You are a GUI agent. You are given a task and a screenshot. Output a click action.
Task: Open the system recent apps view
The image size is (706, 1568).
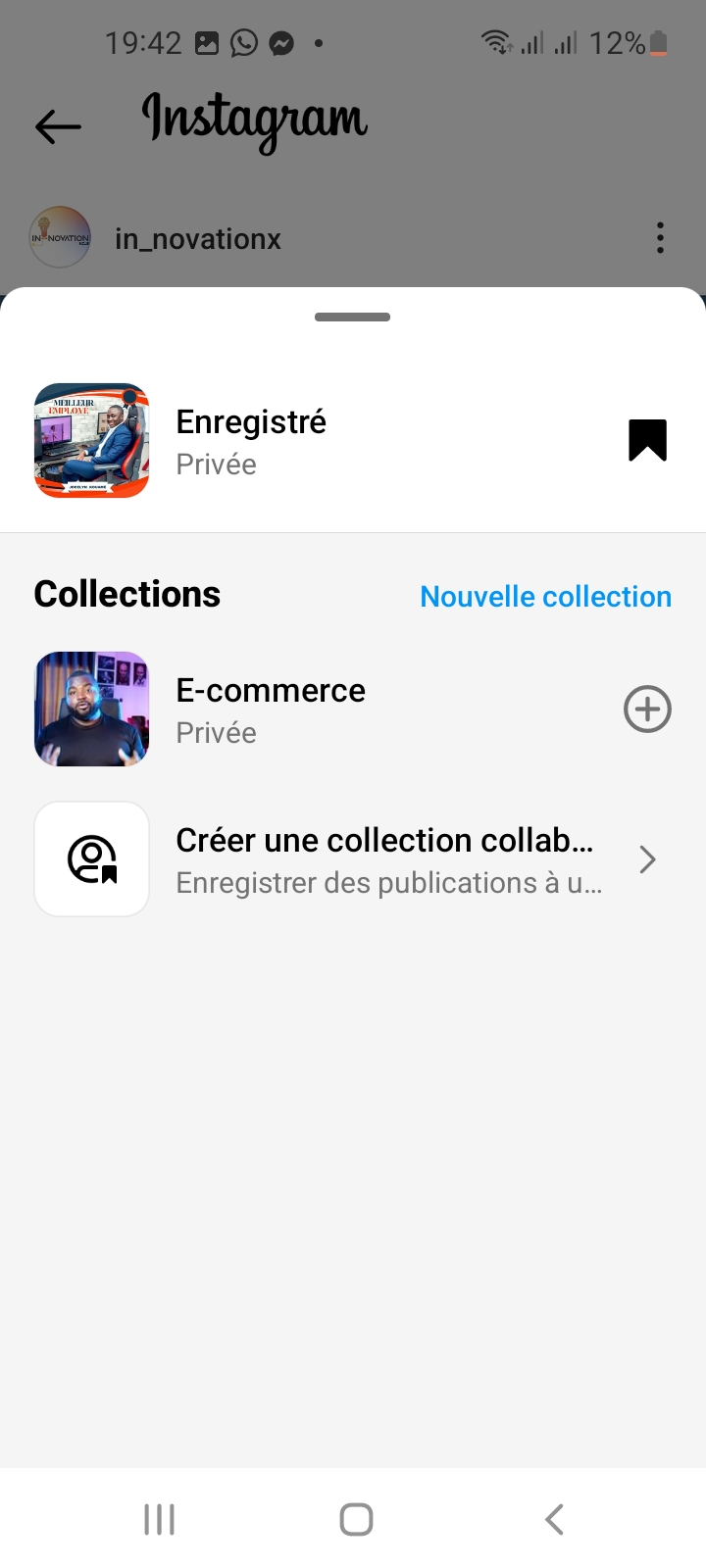(x=159, y=1519)
